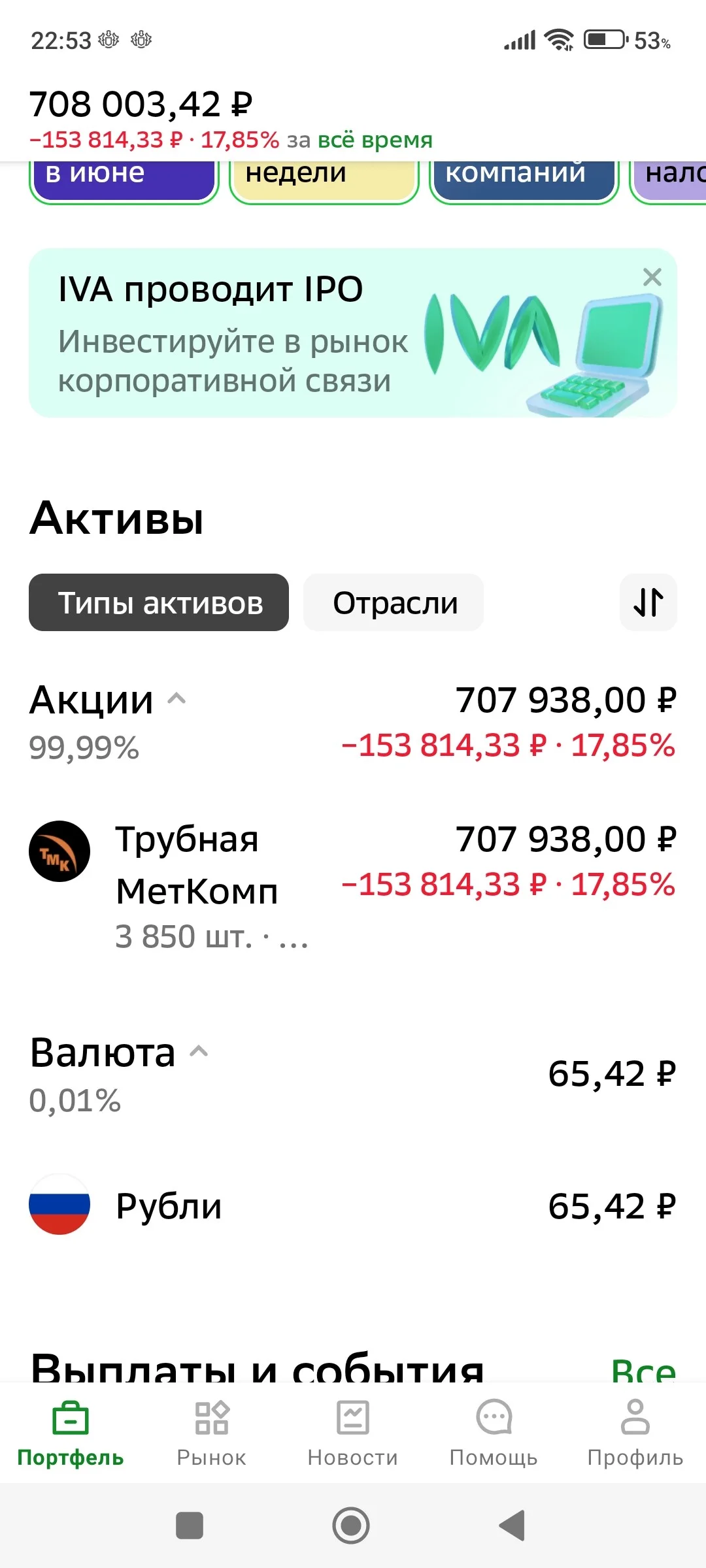Switch to the Профиль tab
Screen dimensions: 706x1568
(635, 1433)
